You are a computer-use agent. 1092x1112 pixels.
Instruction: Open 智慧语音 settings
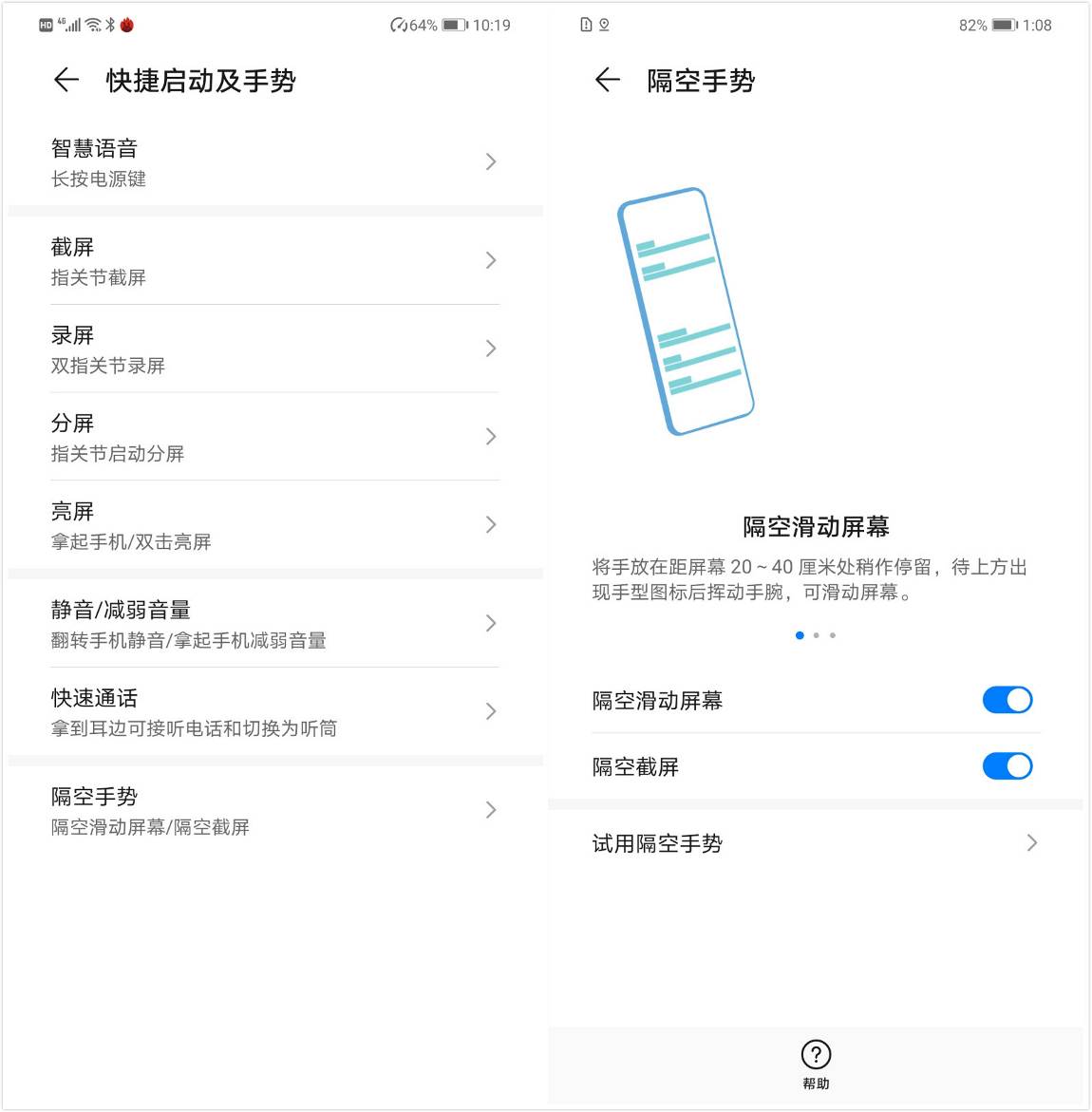273,162
